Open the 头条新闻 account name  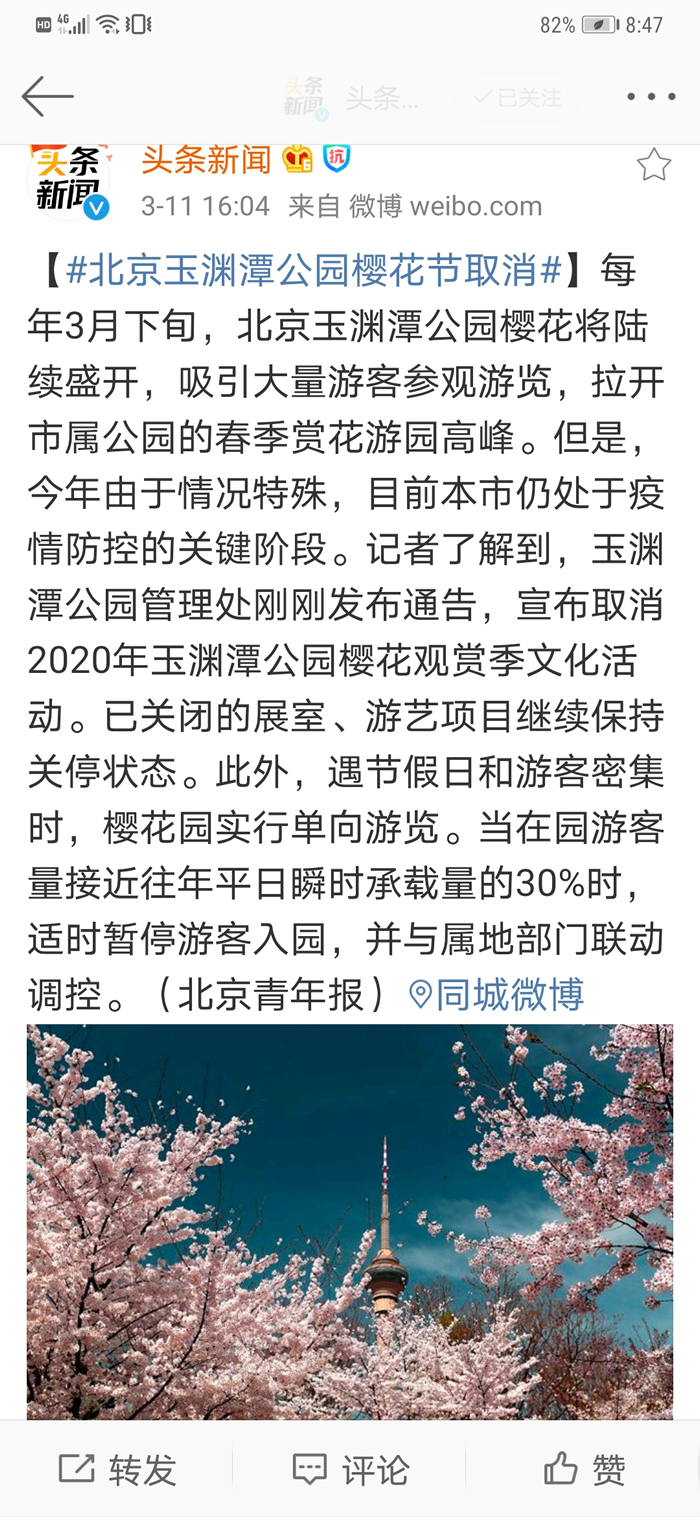[x=206, y=159]
